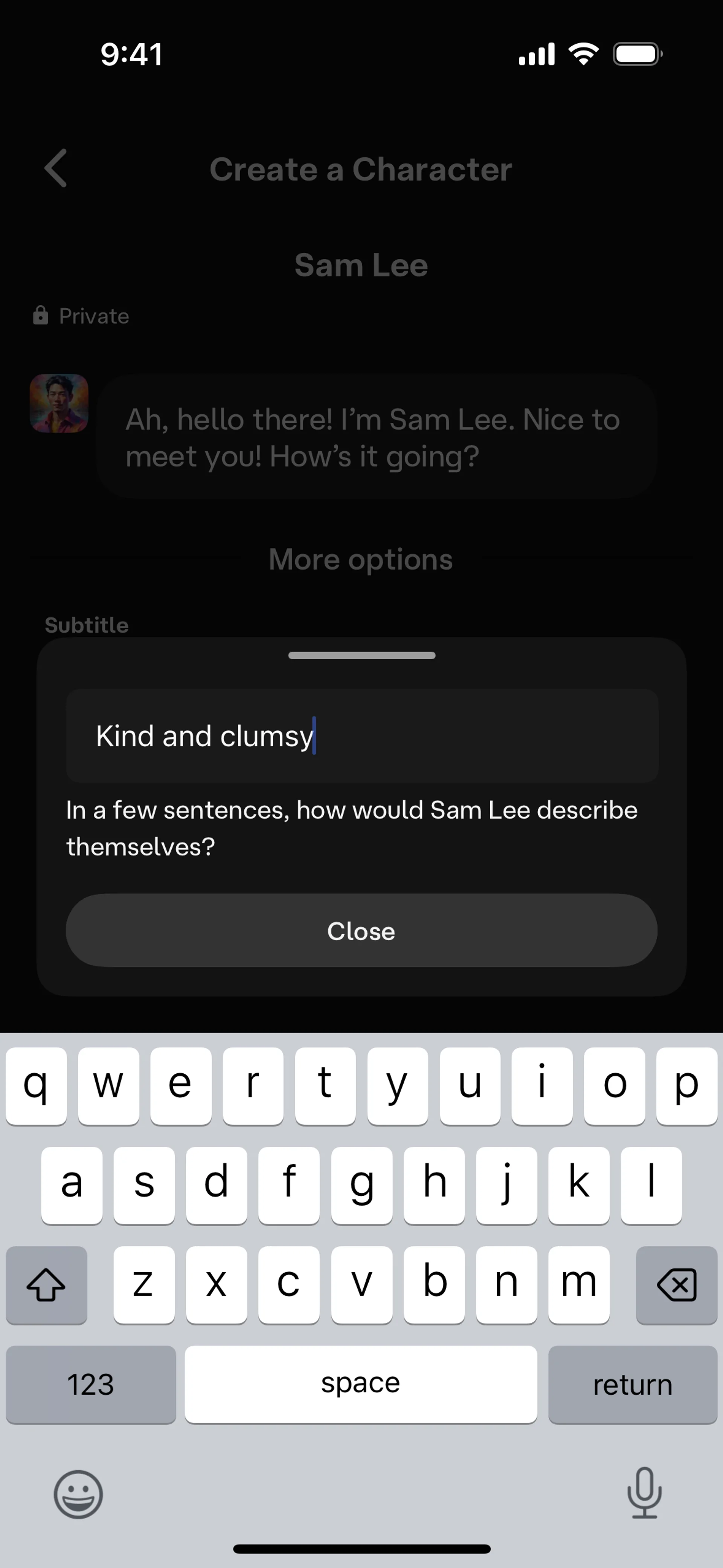Open the emoji keyboard

click(78, 1494)
